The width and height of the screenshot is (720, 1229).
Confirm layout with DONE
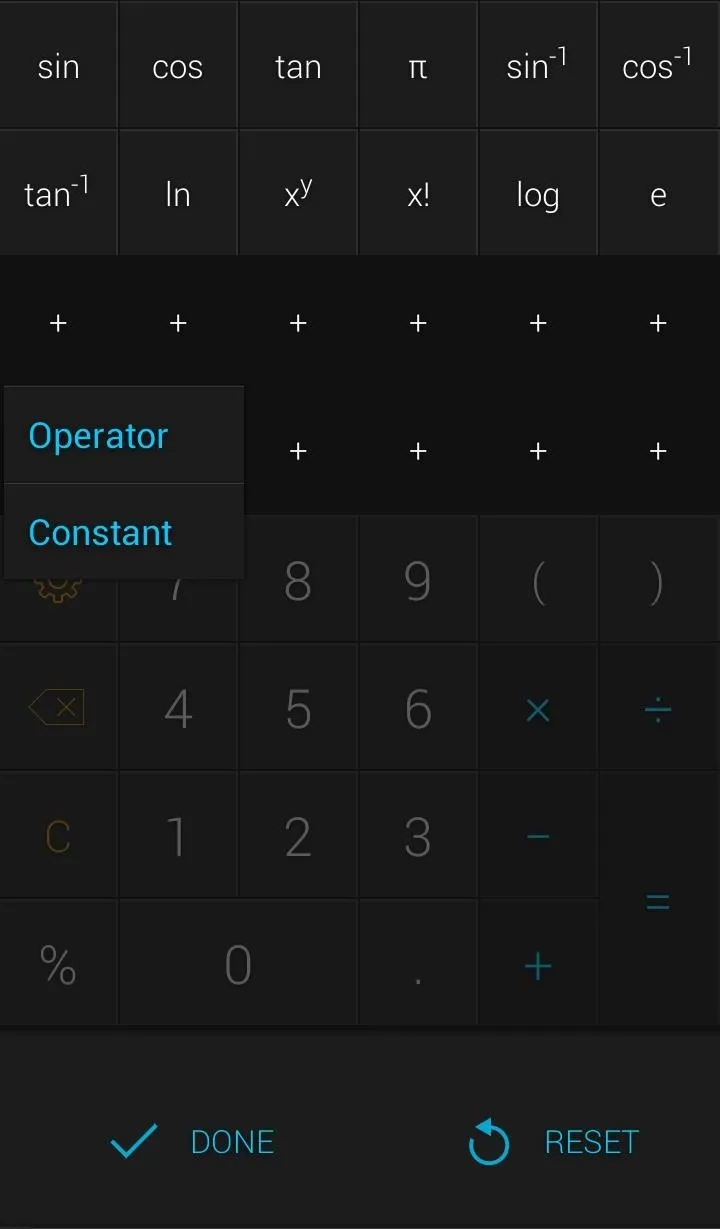[x=192, y=1141]
